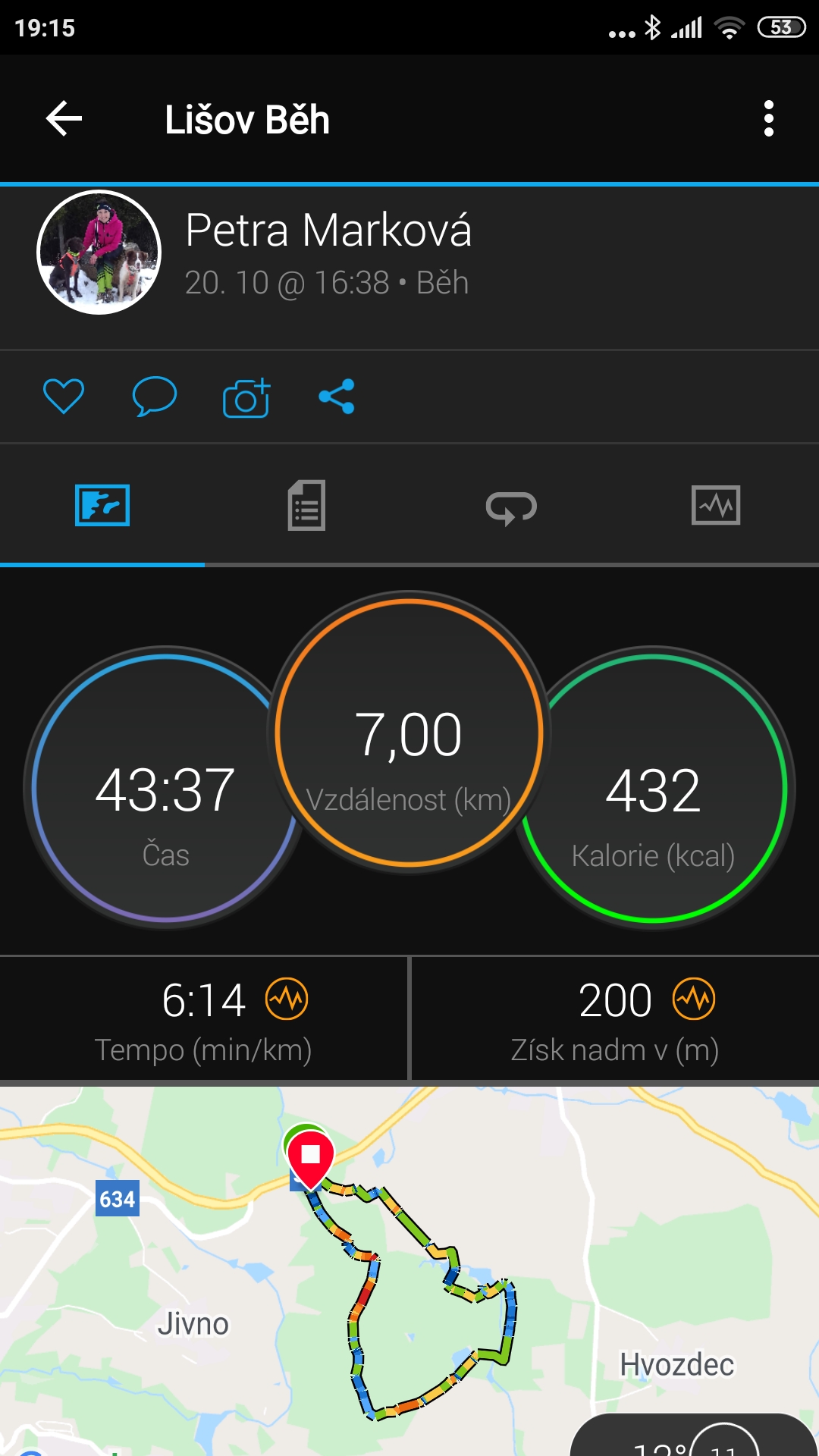Add a photo with camera icon

246,397
